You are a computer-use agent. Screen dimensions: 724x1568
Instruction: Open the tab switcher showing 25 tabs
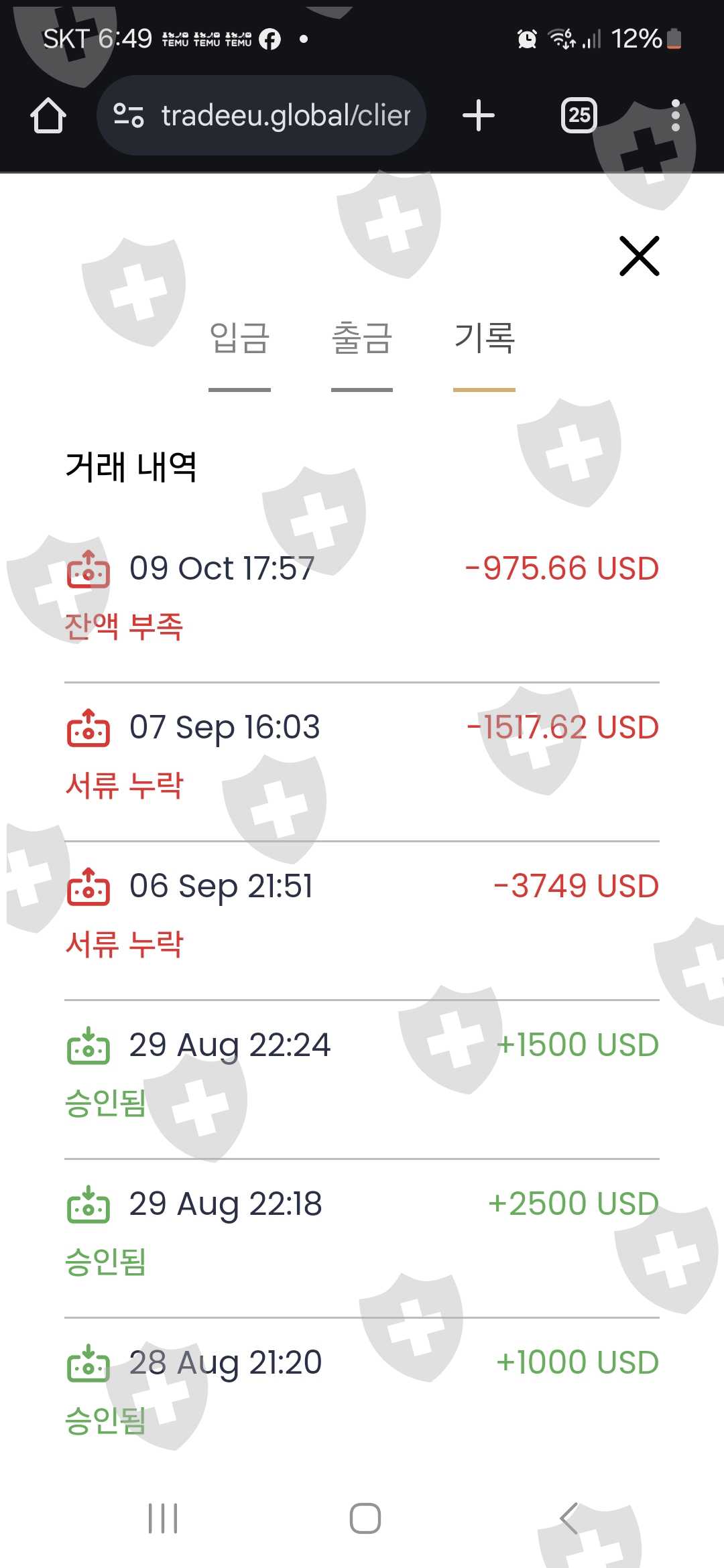click(x=579, y=116)
